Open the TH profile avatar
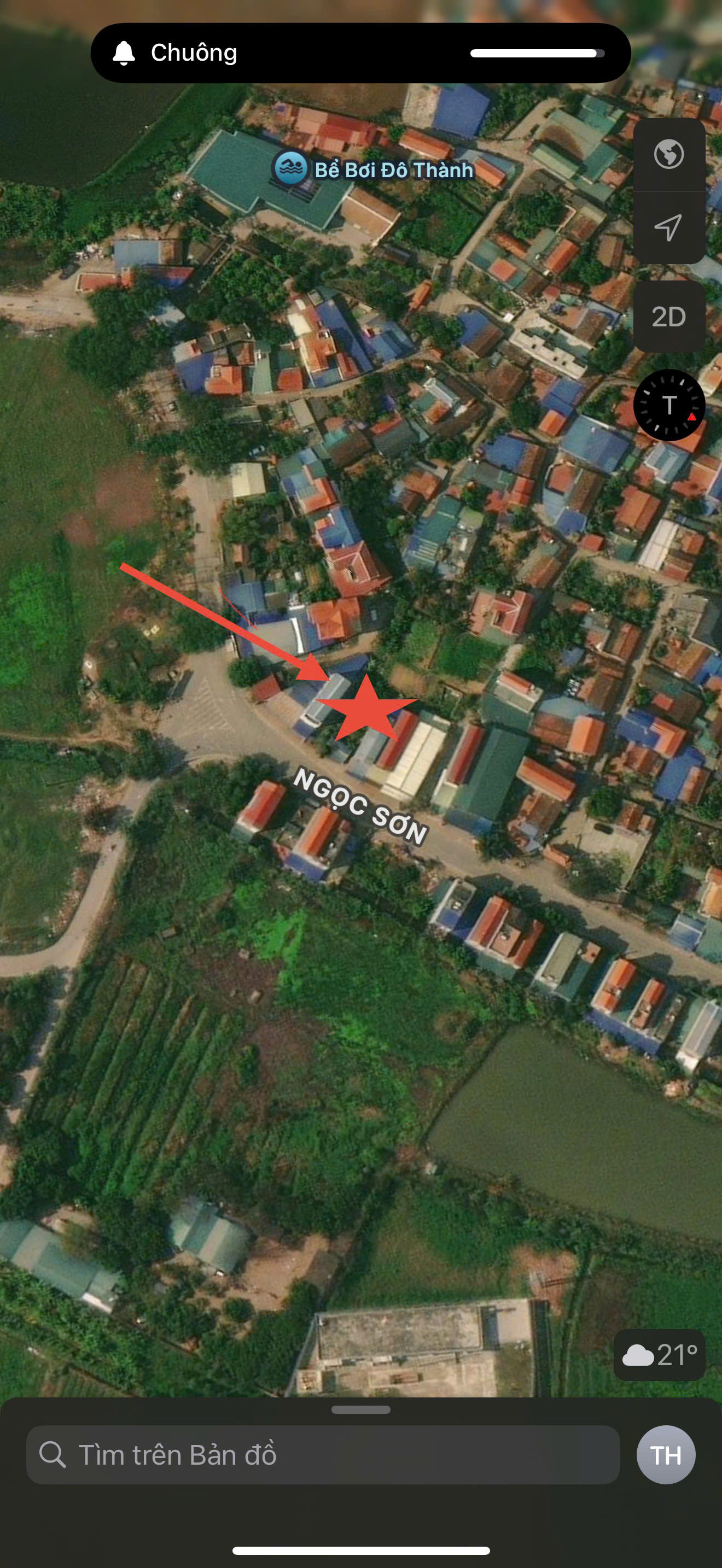 point(665,1455)
